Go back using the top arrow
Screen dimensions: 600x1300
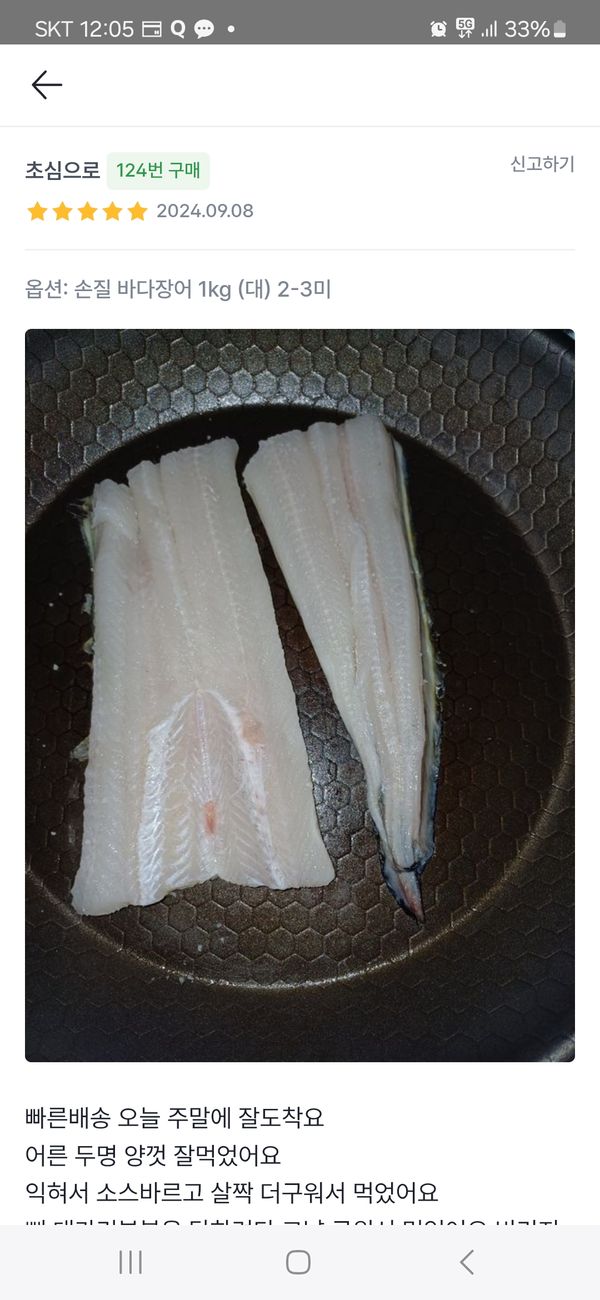click(x=47, y=86)
